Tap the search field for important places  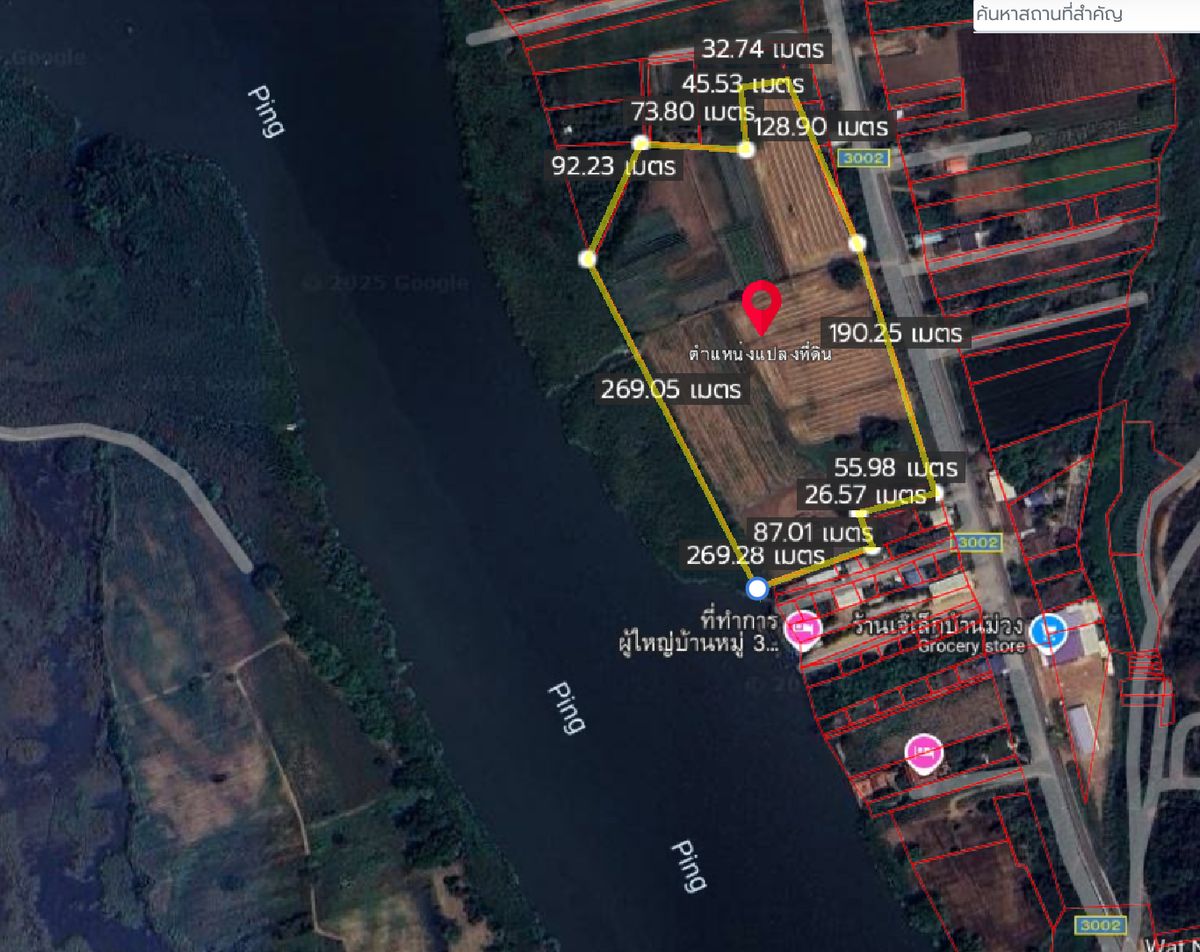click(1085, 15)
